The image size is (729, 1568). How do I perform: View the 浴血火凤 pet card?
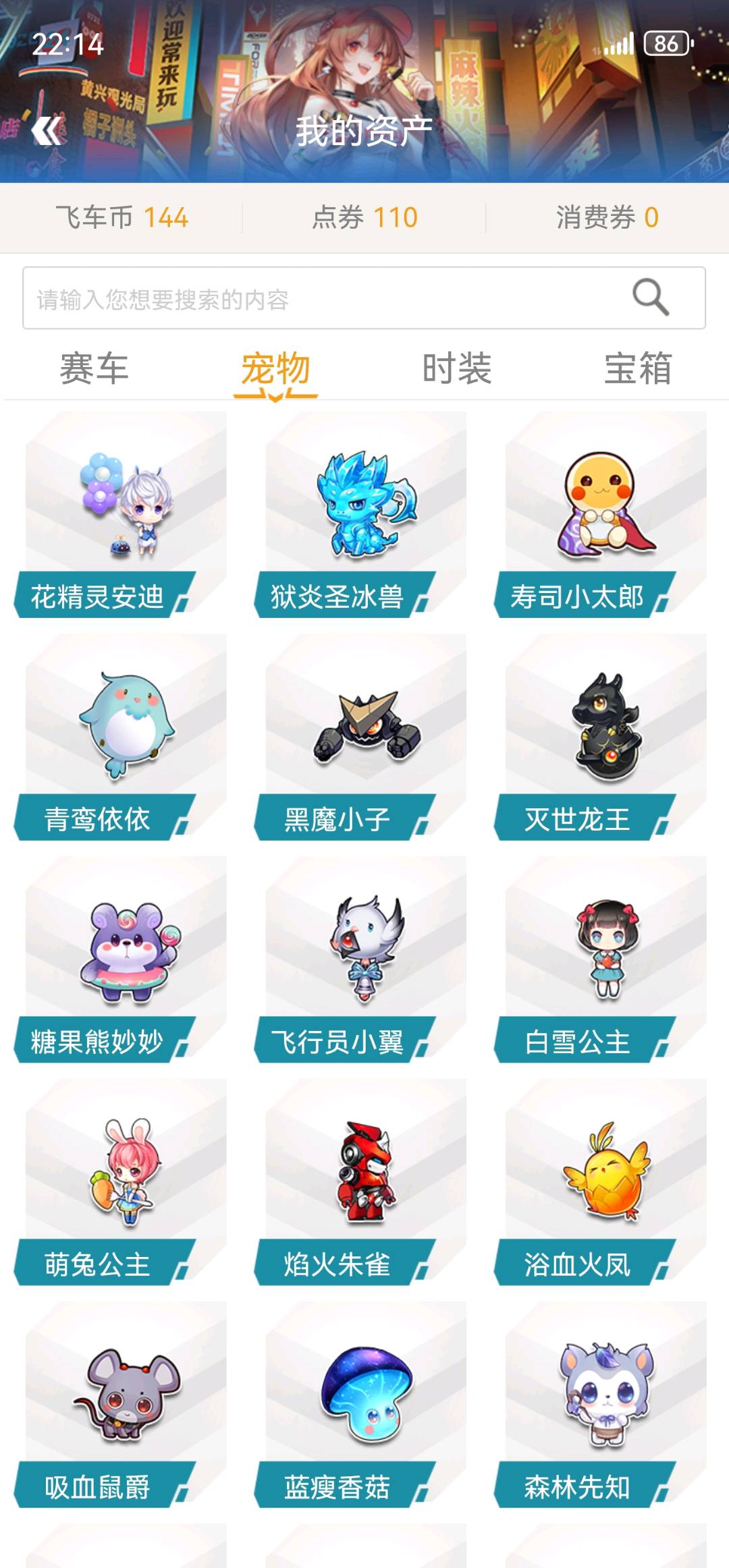[x=605, y=1182]
